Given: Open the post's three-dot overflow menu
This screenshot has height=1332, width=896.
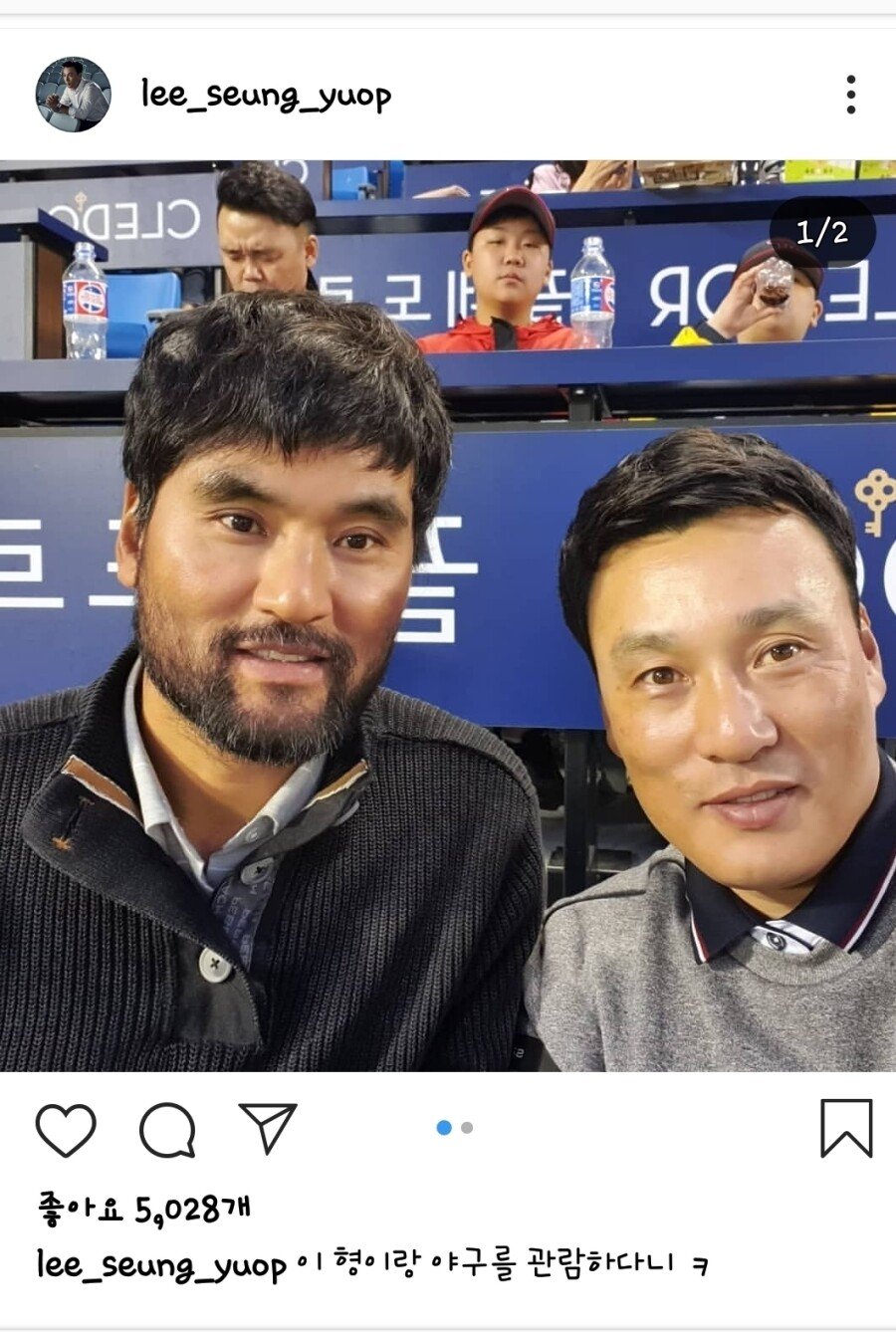Looking at the screenshot, I should coord(850,95).
